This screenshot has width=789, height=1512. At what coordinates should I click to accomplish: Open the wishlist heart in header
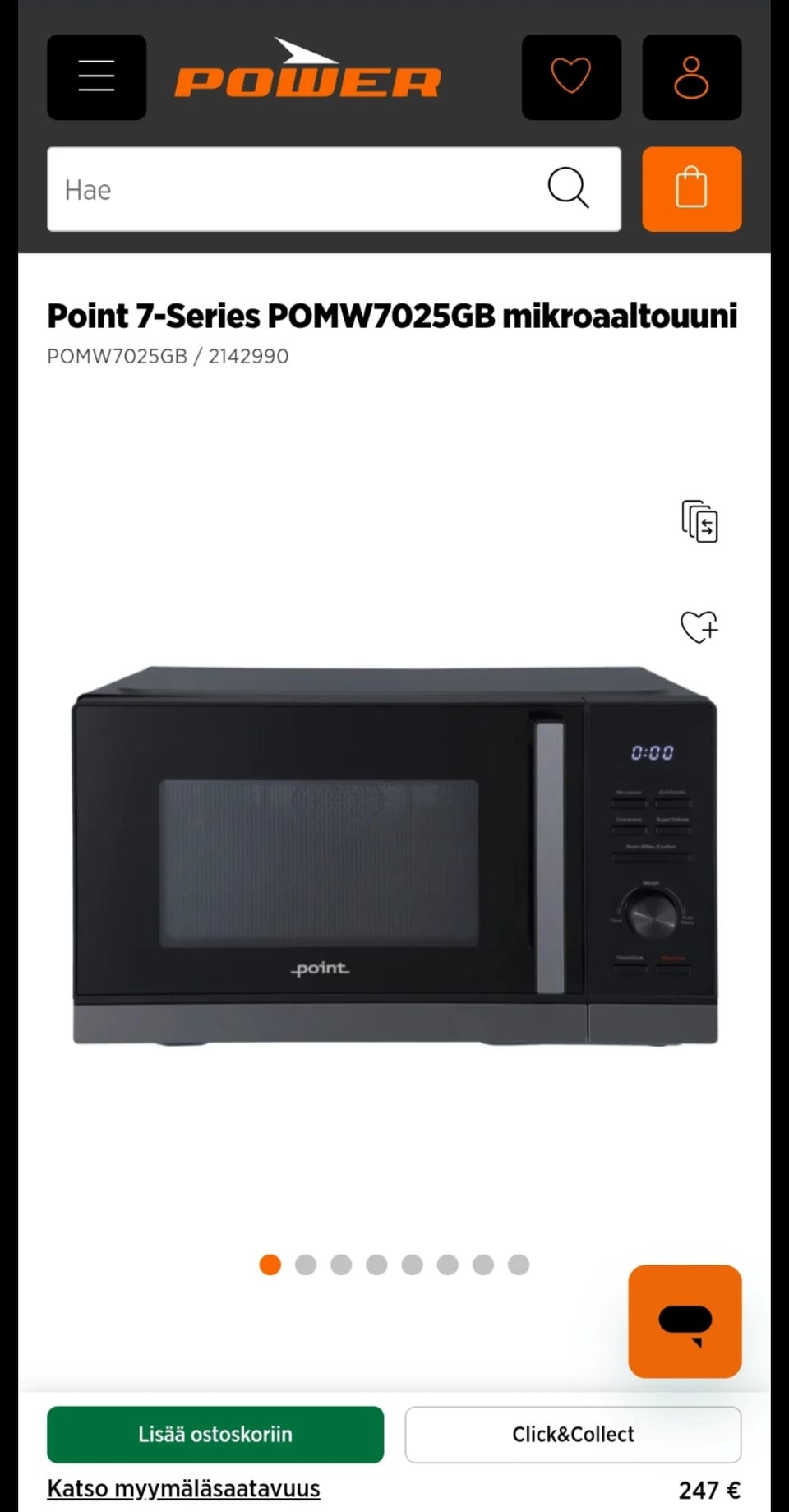click(570, 77)
